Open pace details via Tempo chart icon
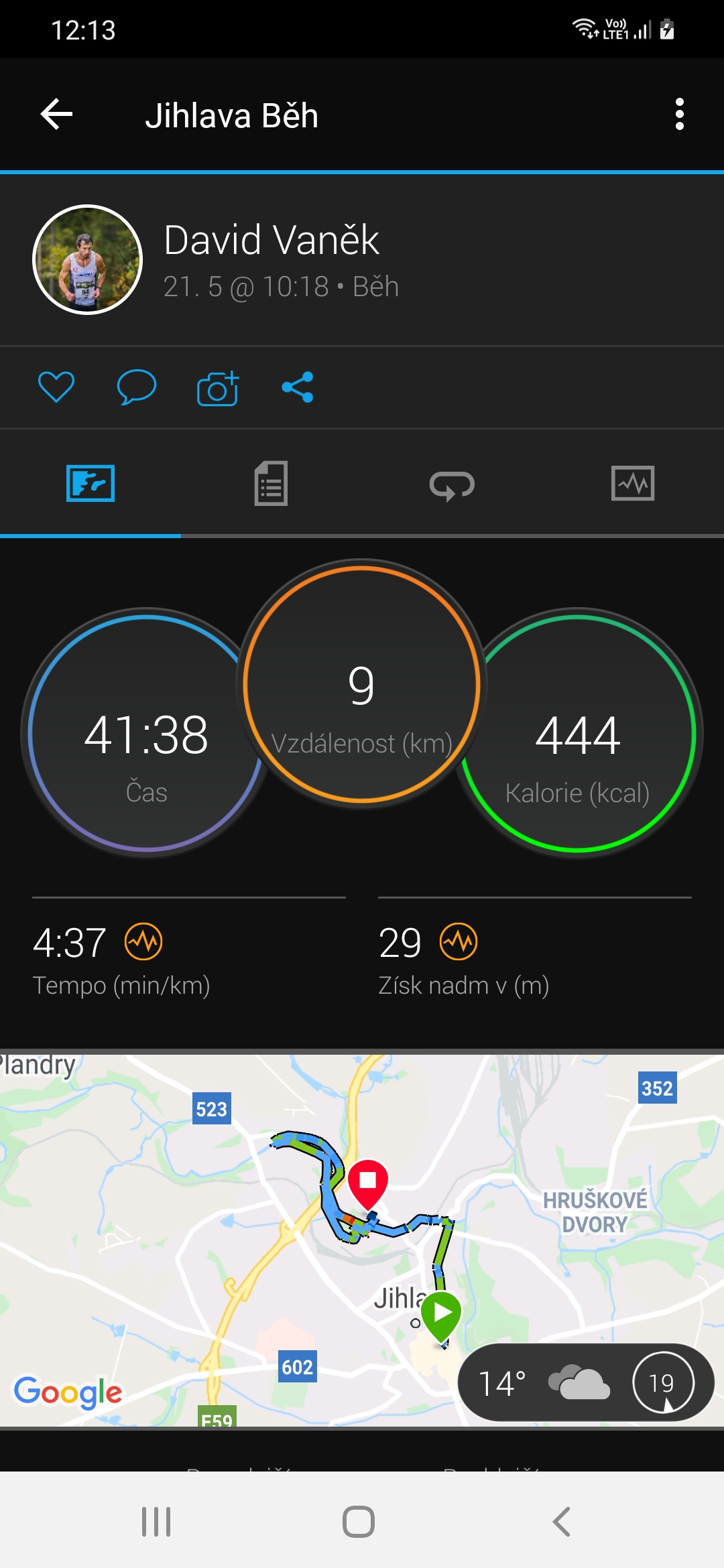The image size is (724, 1568). click(143, 941)
